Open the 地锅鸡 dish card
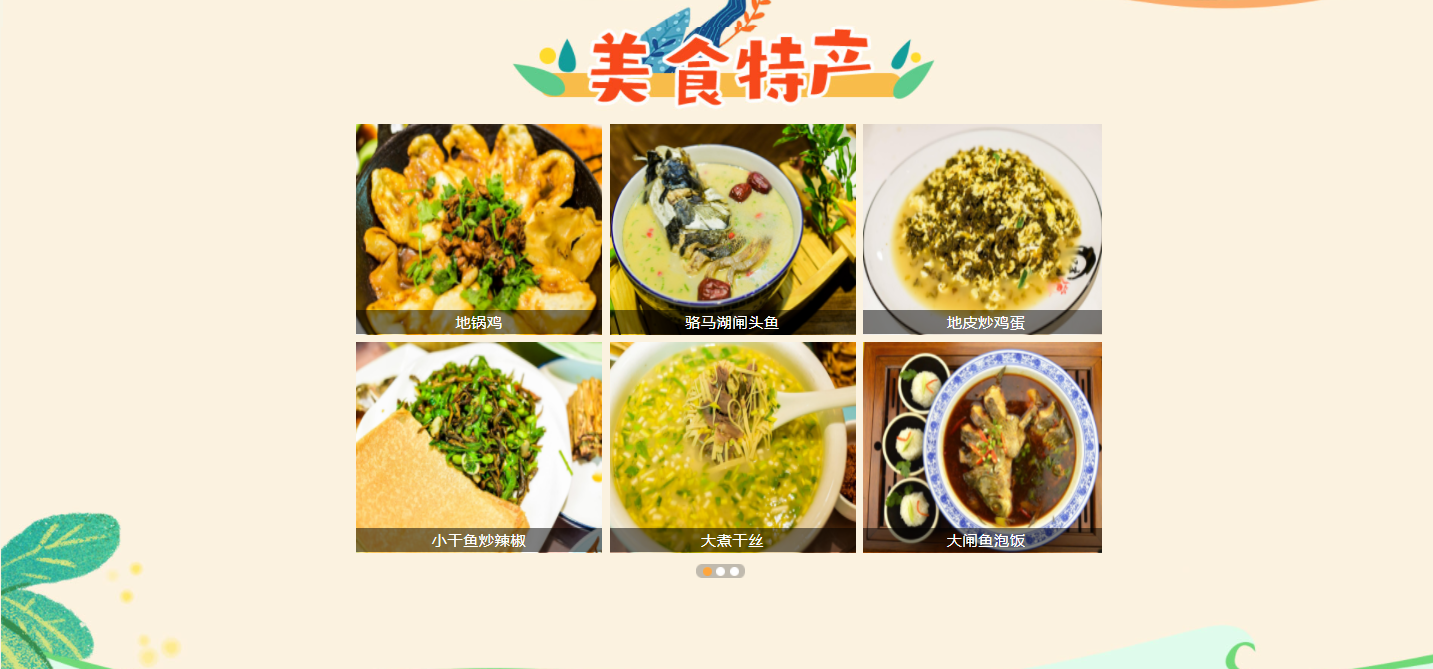 point(478,228)
